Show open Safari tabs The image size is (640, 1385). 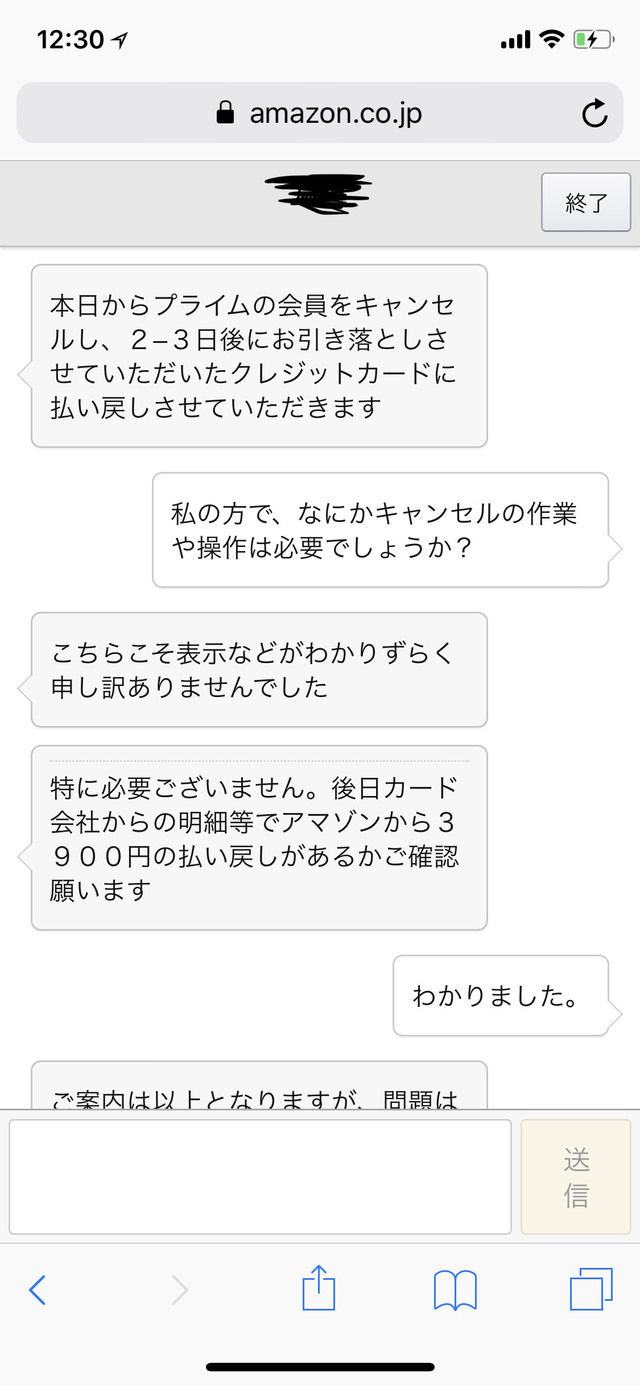[591, 1289]
